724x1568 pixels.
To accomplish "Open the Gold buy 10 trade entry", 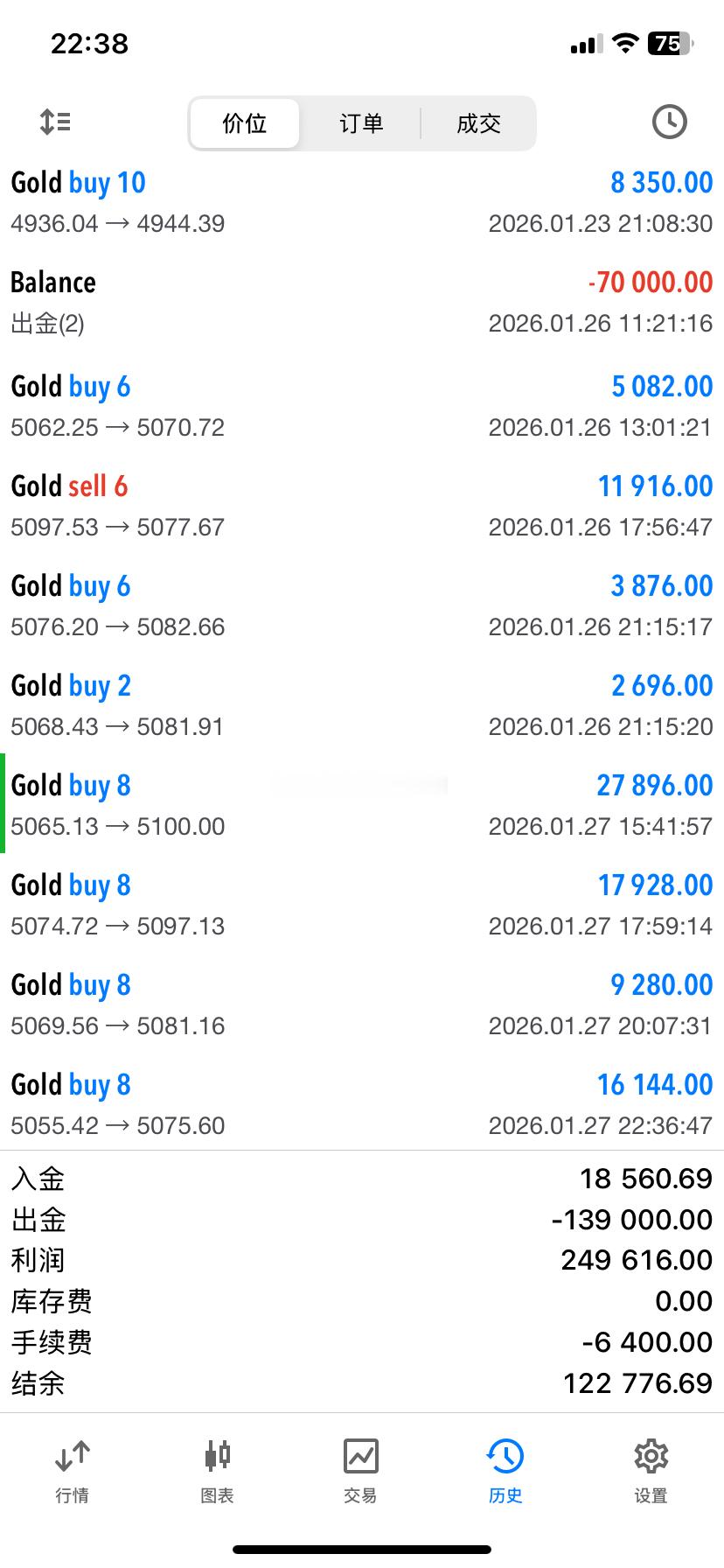I will pos(362,202).
